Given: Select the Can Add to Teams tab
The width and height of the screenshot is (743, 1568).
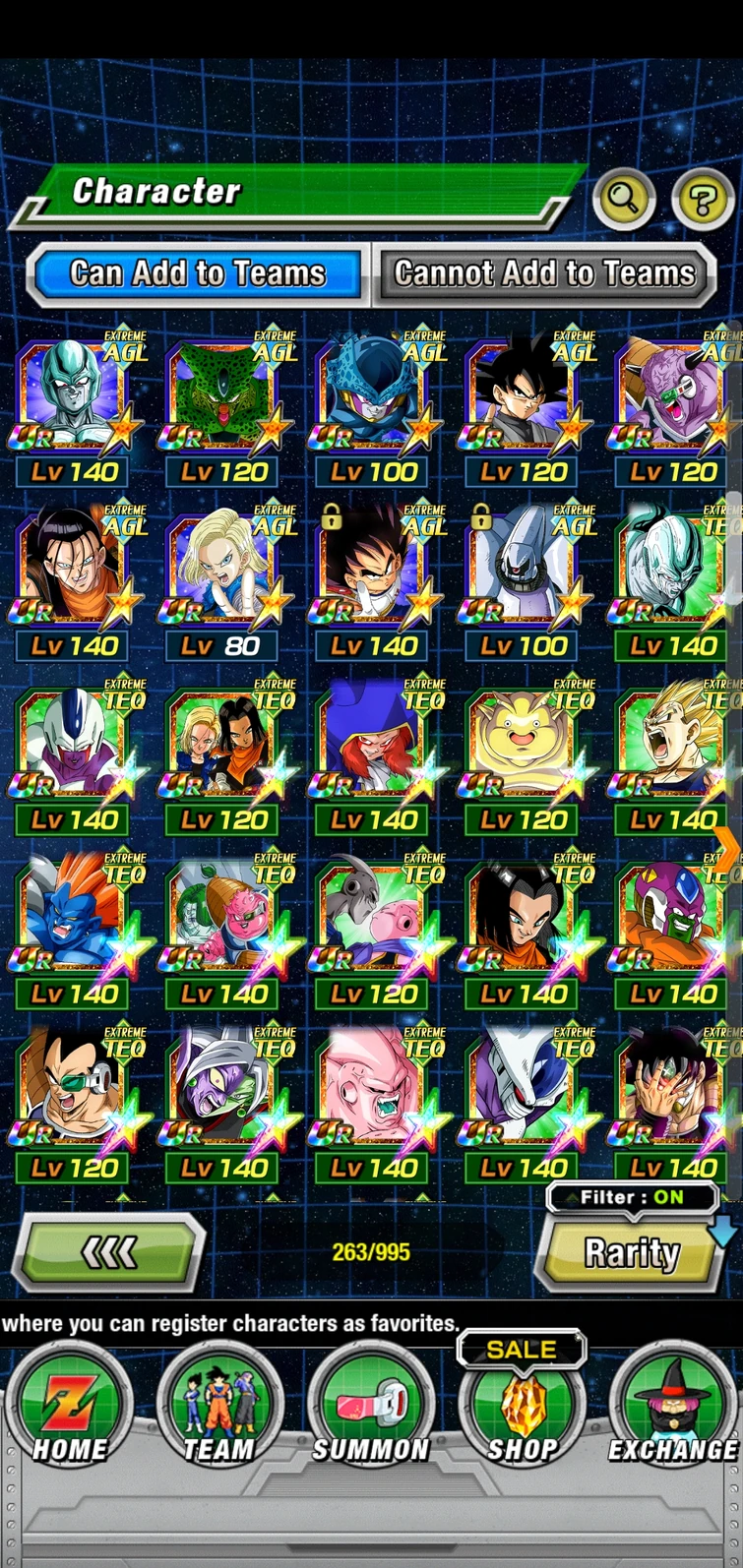Looking at the screenshot, I should point(197,273).
